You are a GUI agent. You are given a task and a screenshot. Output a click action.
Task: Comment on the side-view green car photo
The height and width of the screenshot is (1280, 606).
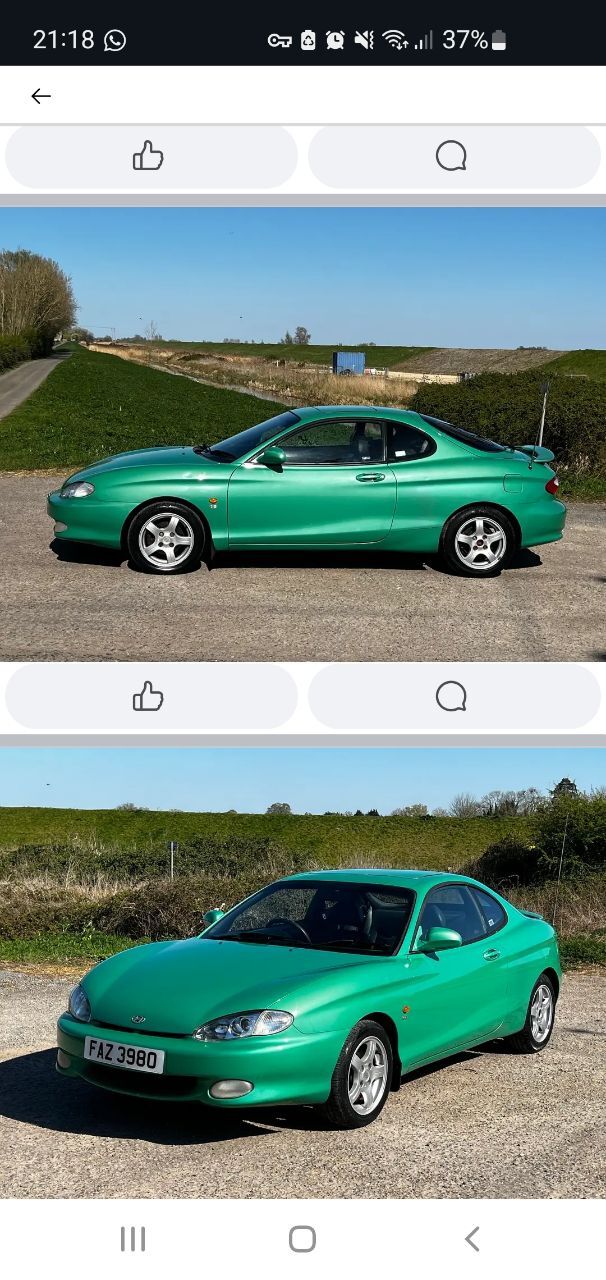[x=454, y=696]
